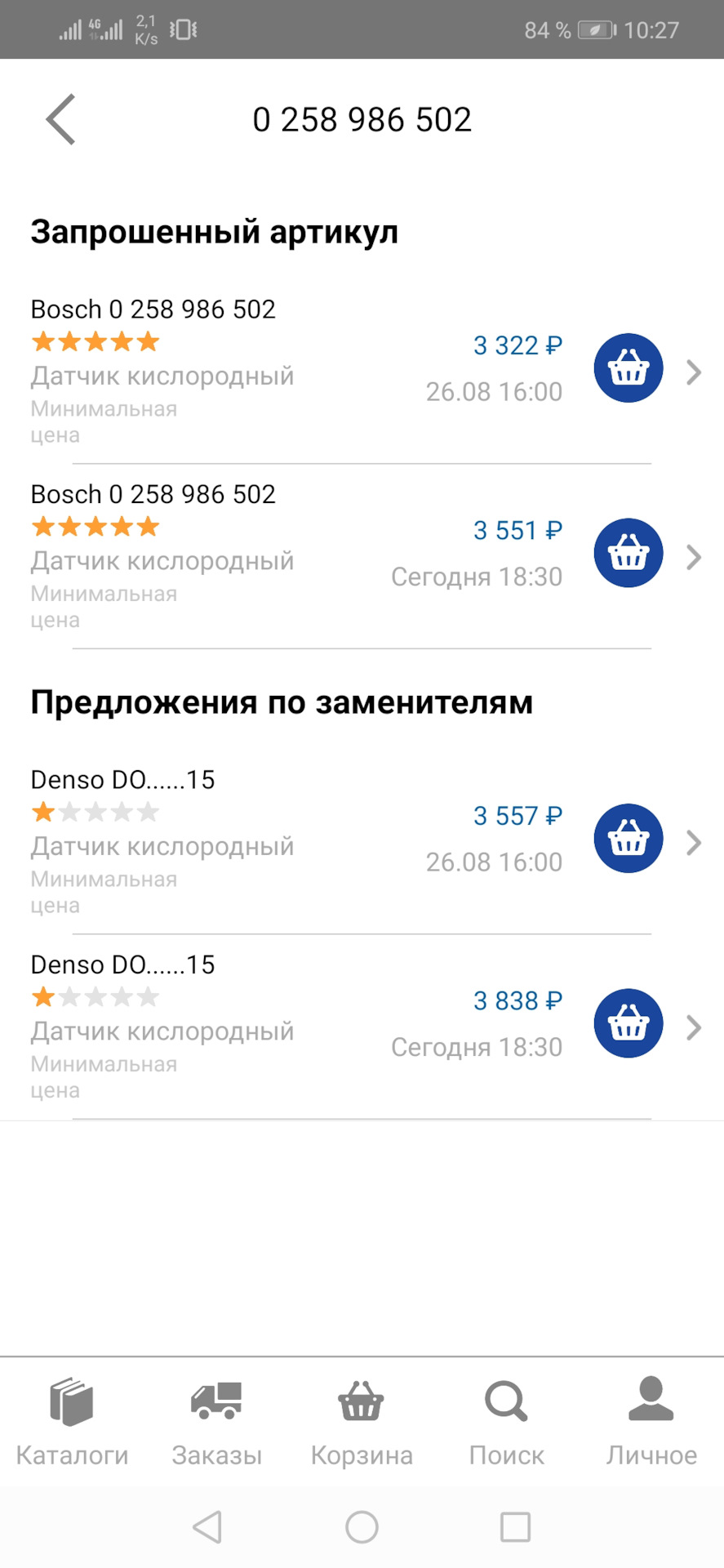Open the Bosch offer priced 3 322 ₽
The width and height of the screenshot is (724, 1568).
[693, 372]
